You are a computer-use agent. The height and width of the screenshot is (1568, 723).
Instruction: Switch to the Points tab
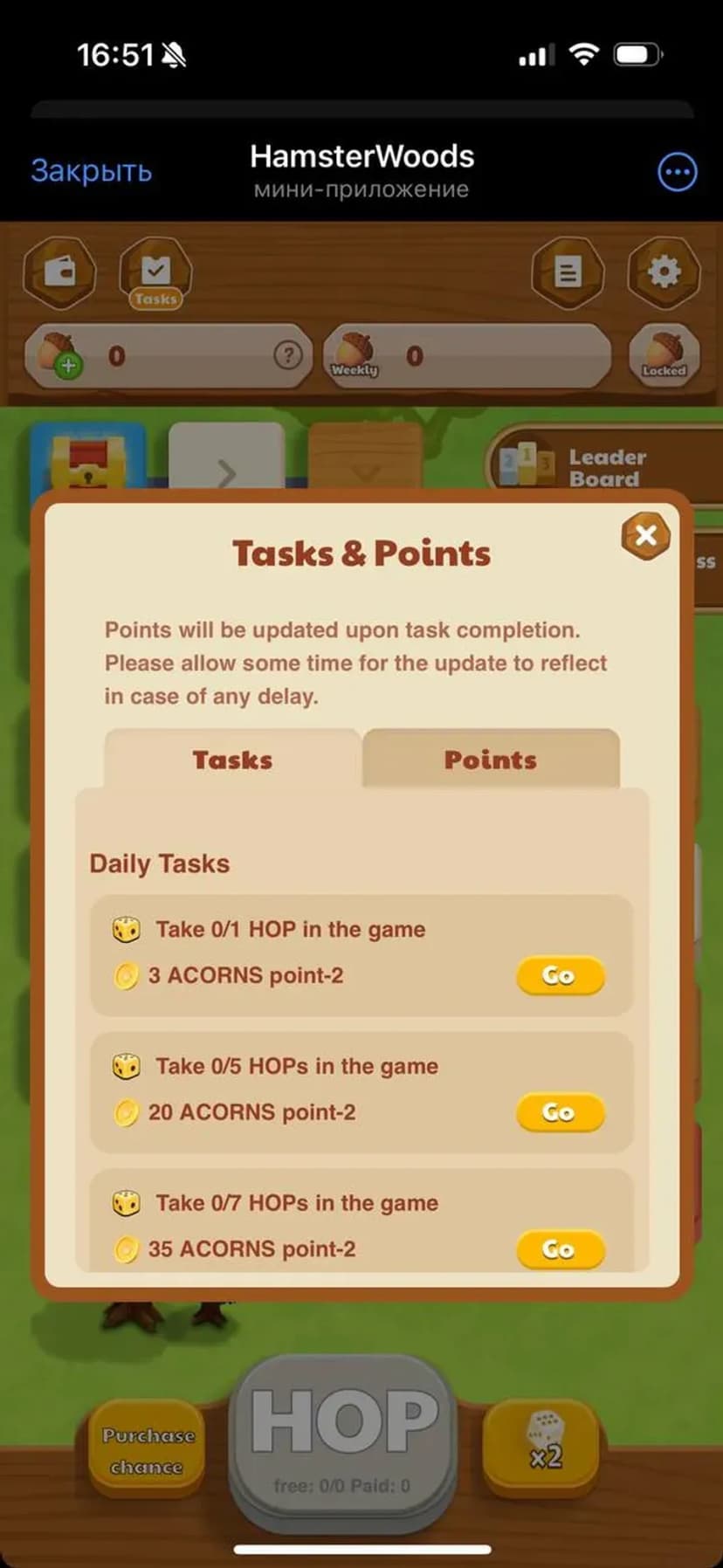(x=491, y=760)
